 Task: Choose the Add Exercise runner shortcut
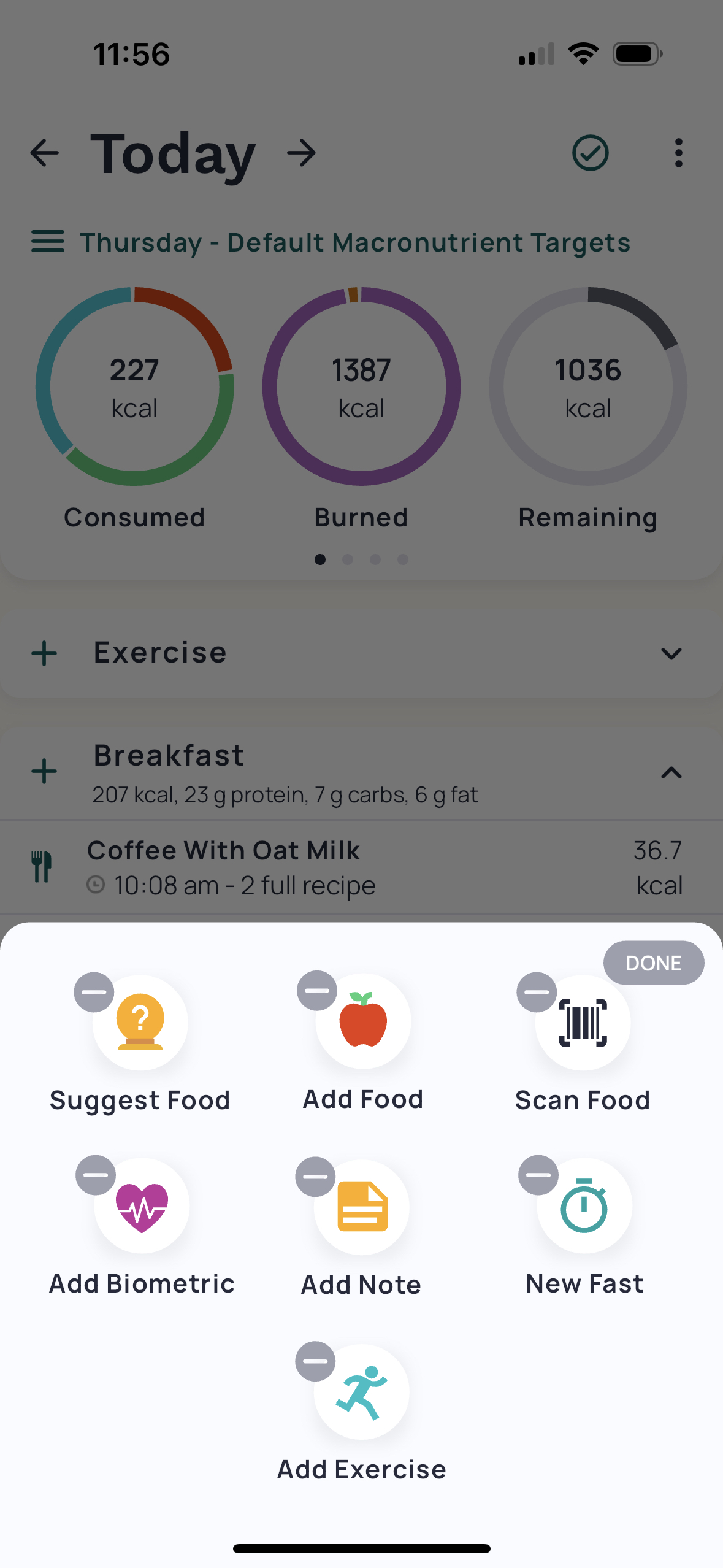[x=362, y=1392]
